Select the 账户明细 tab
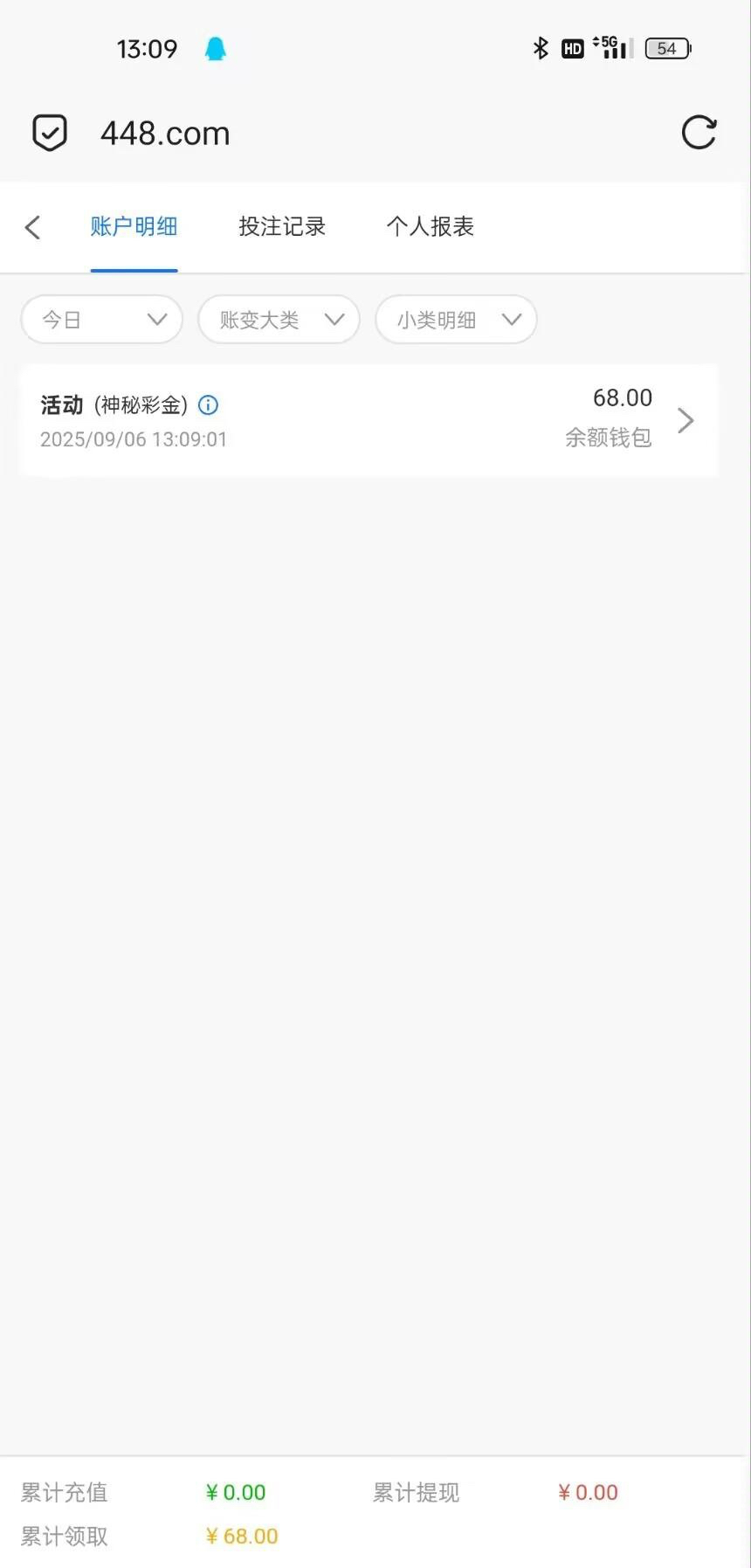 134,227
